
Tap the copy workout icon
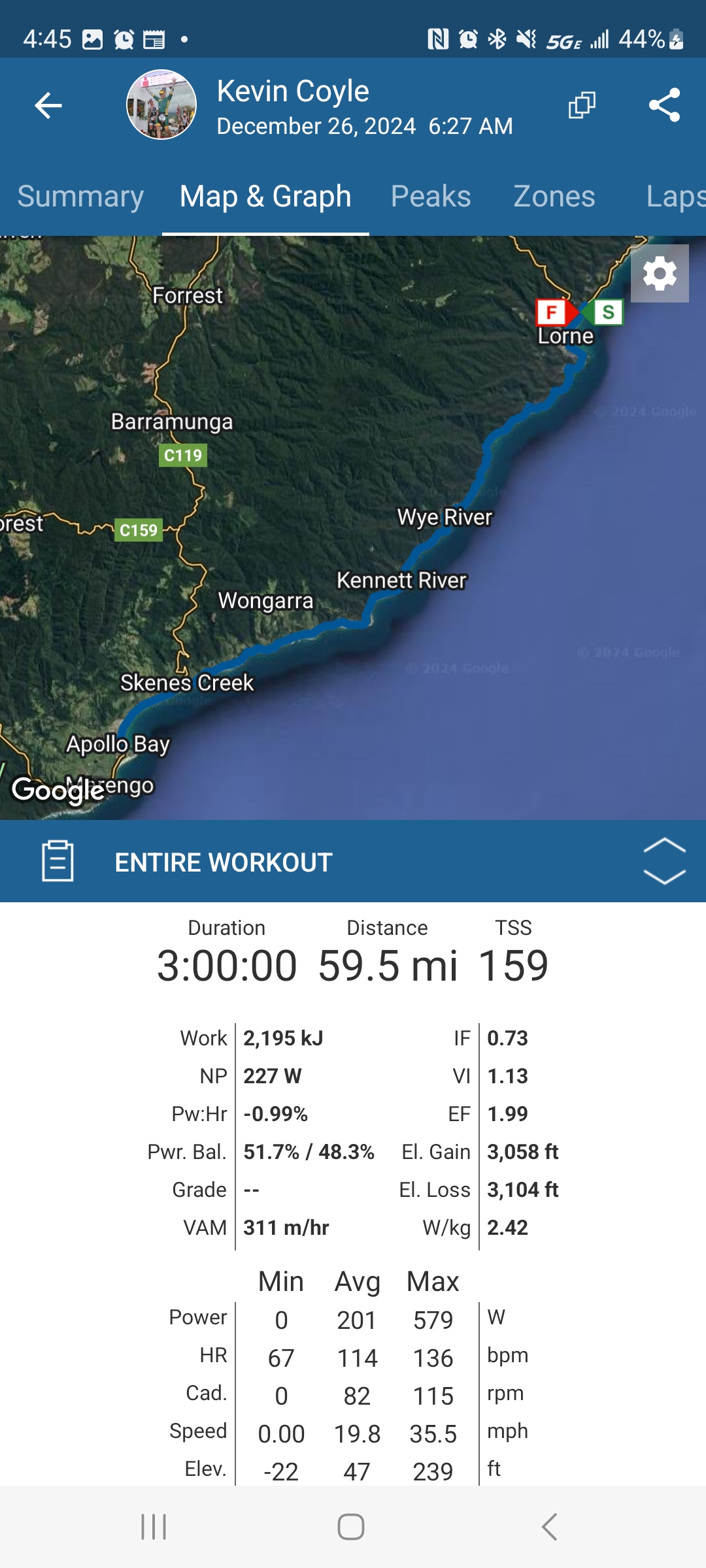point(582,105)
